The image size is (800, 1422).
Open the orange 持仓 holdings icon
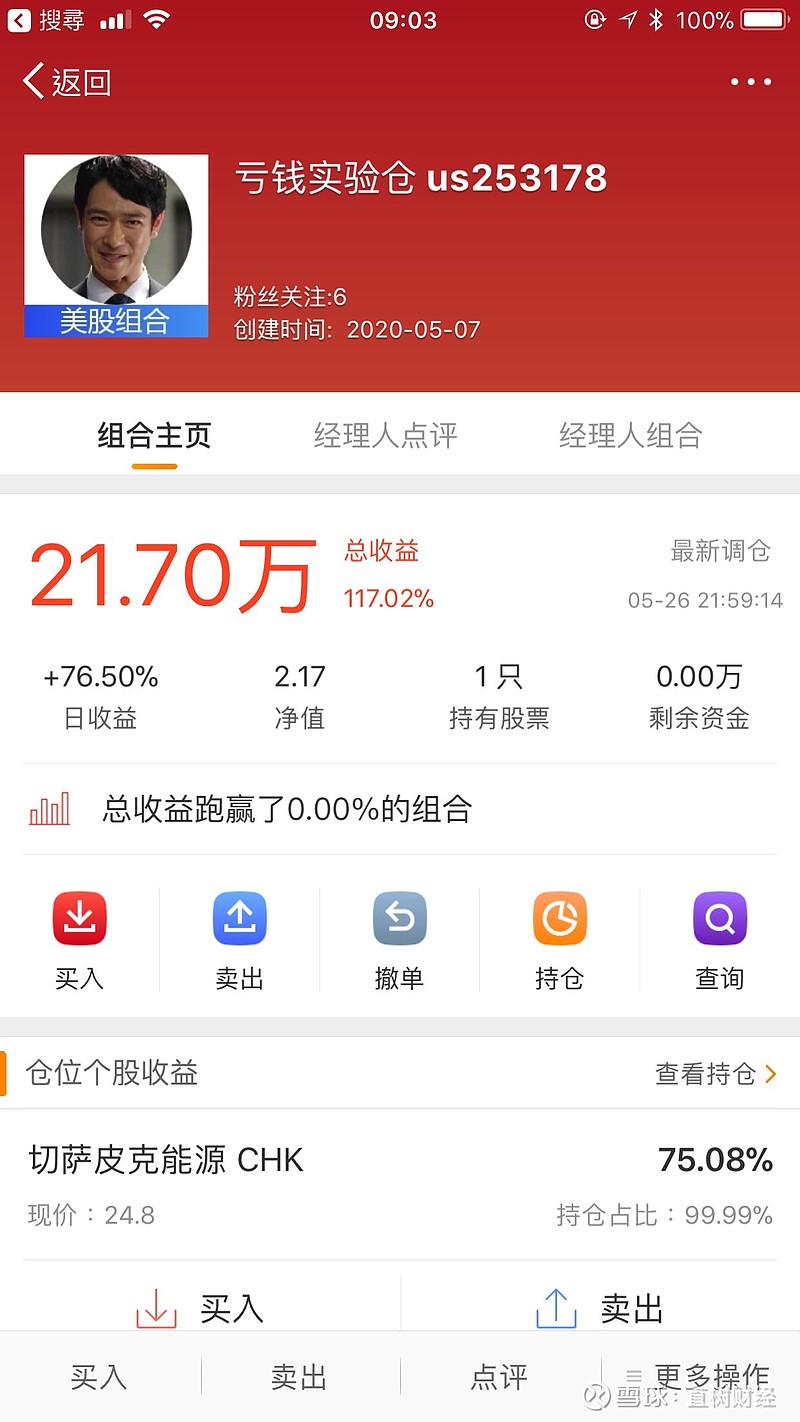coord(559,918)
